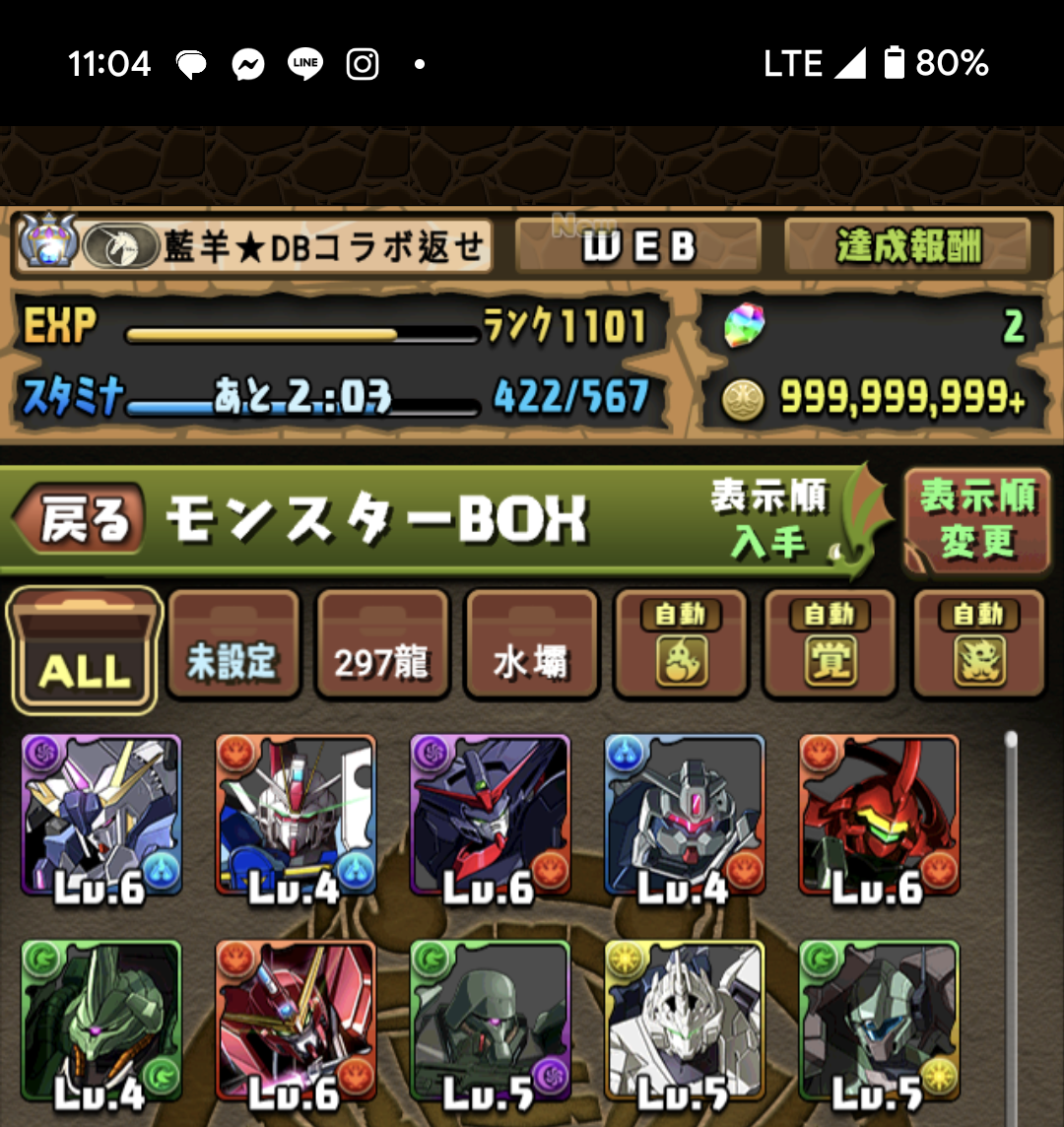
Task: Open the auto 覚 folder tab
Action: tap(830, 646)
